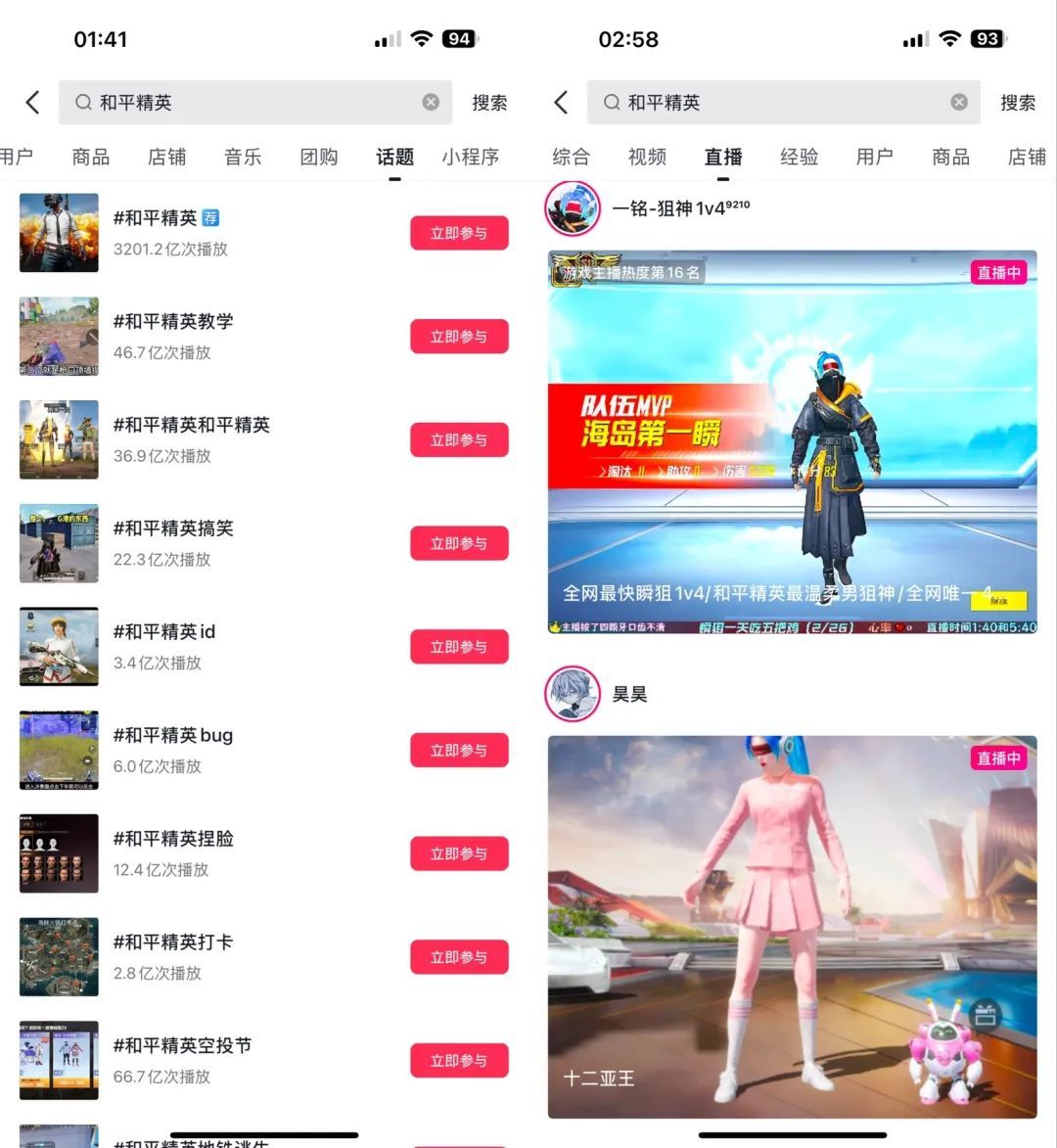Clear the right search box with the x icon

(x=958, y=102)
